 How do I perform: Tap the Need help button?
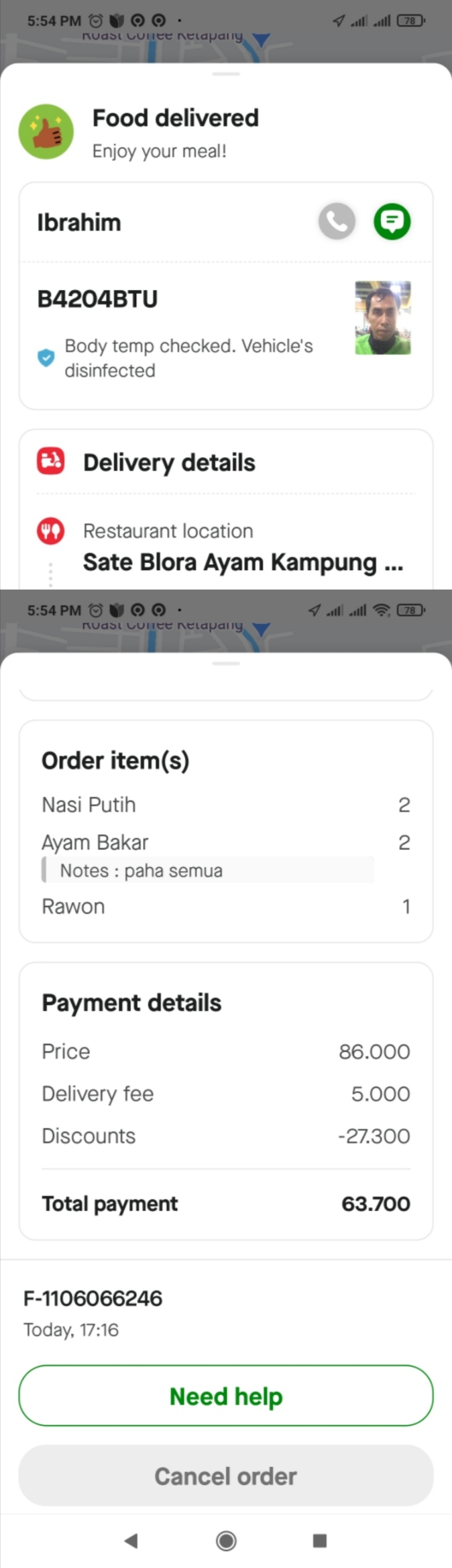(226, 1396)
